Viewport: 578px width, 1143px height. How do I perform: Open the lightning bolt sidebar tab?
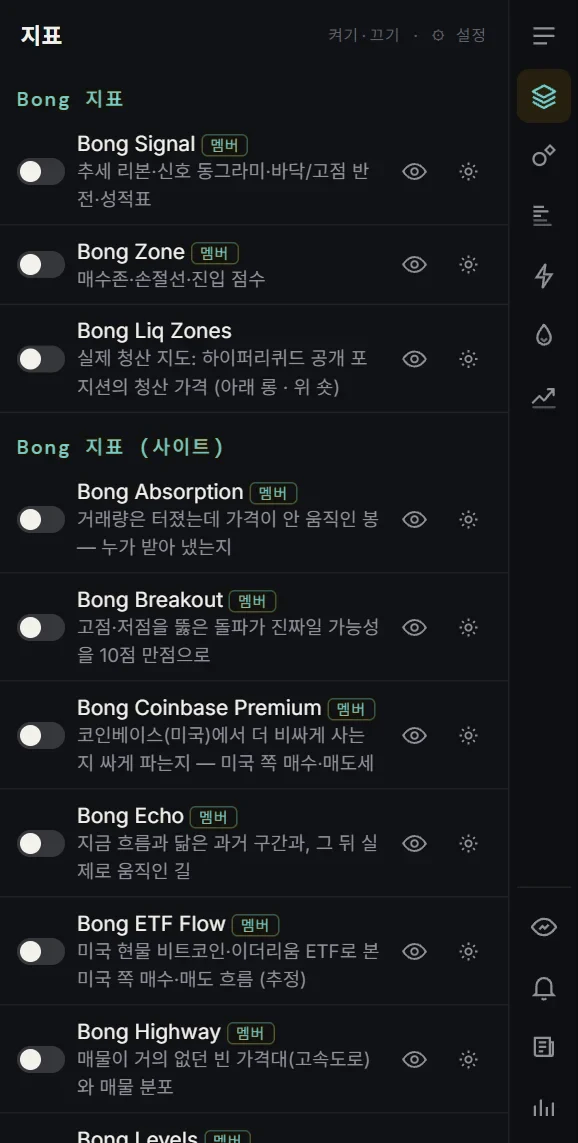pos(544,276)
